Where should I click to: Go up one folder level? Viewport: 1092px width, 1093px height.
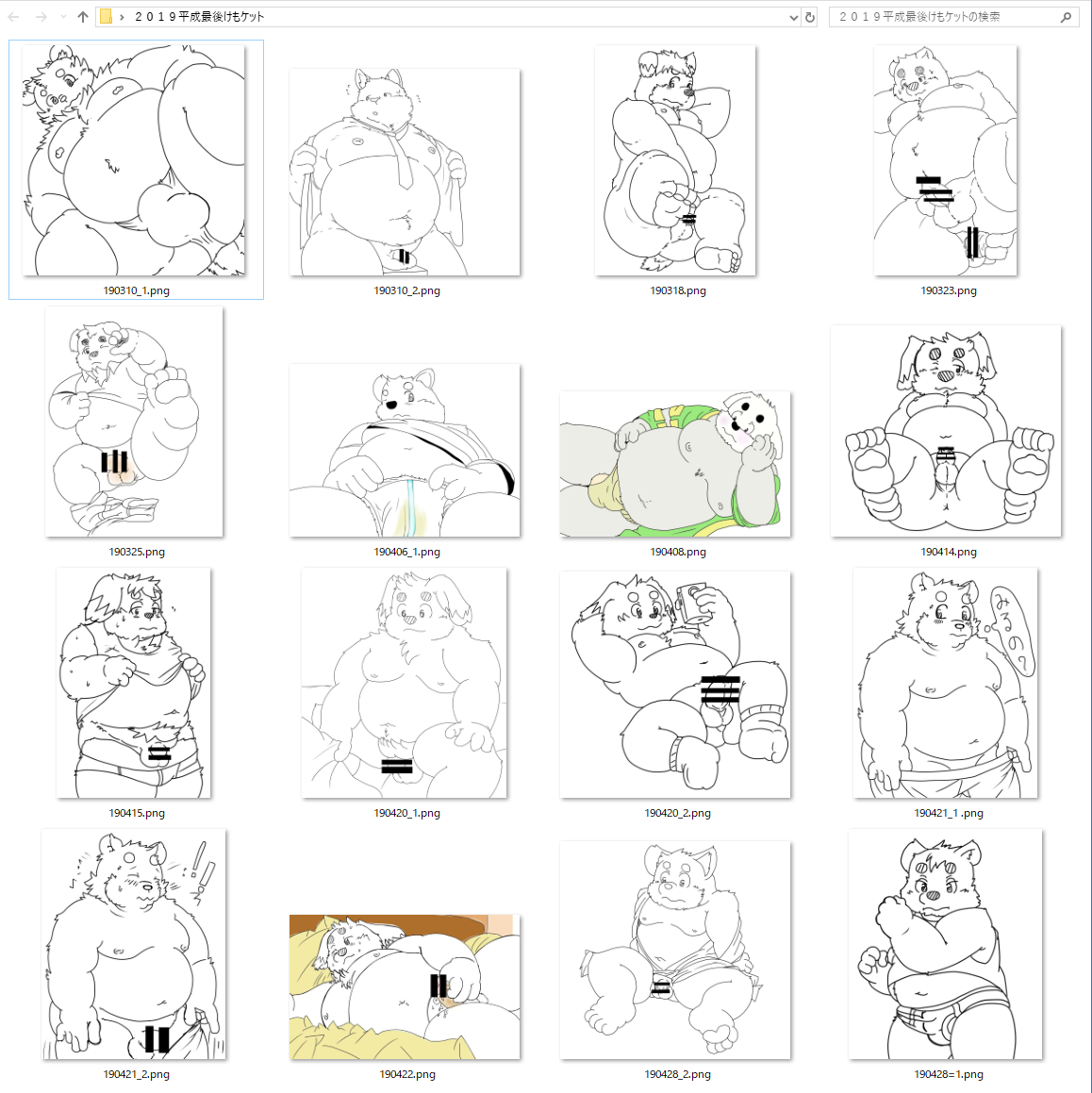click(83, 17)
